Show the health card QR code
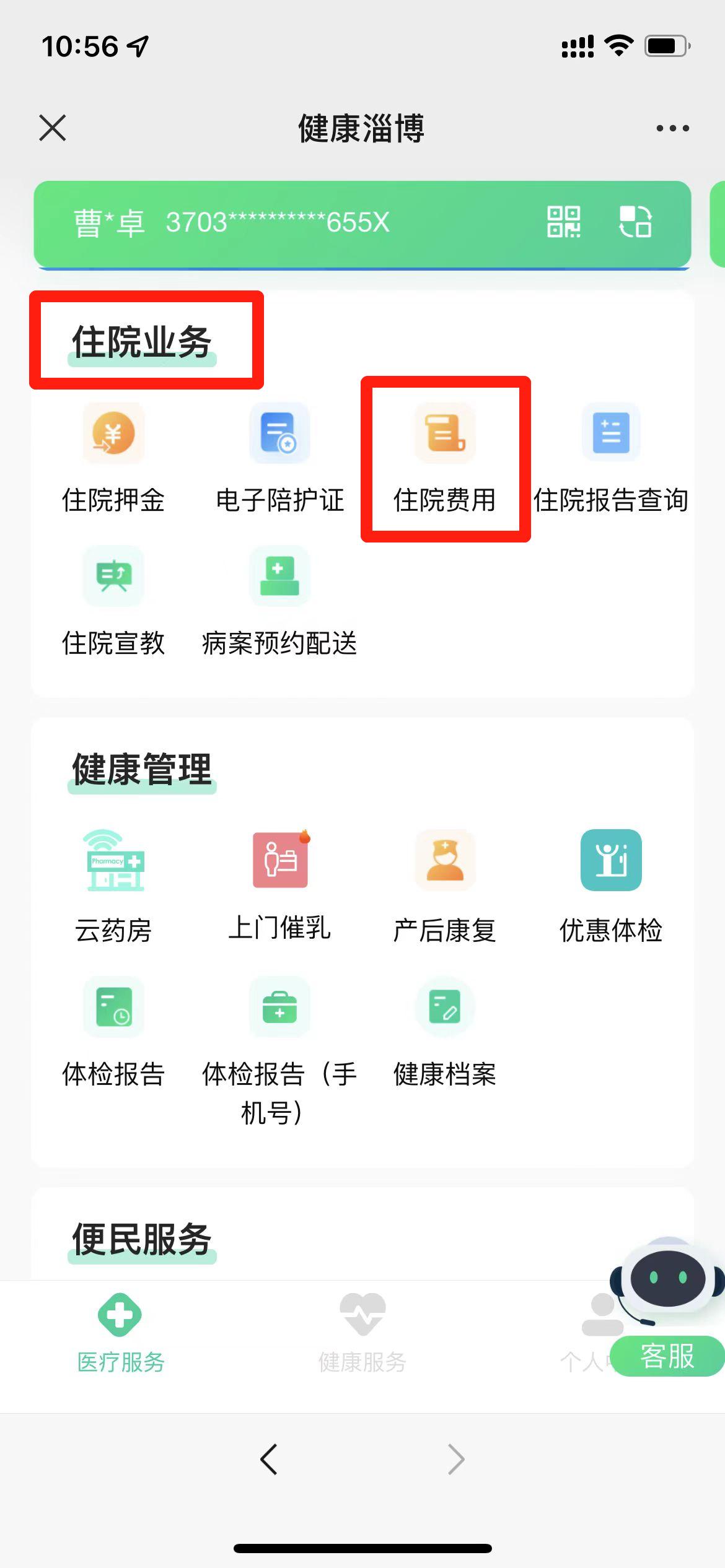The height and width of the screenshot is (1568, 725). click(x=563, y=222)
